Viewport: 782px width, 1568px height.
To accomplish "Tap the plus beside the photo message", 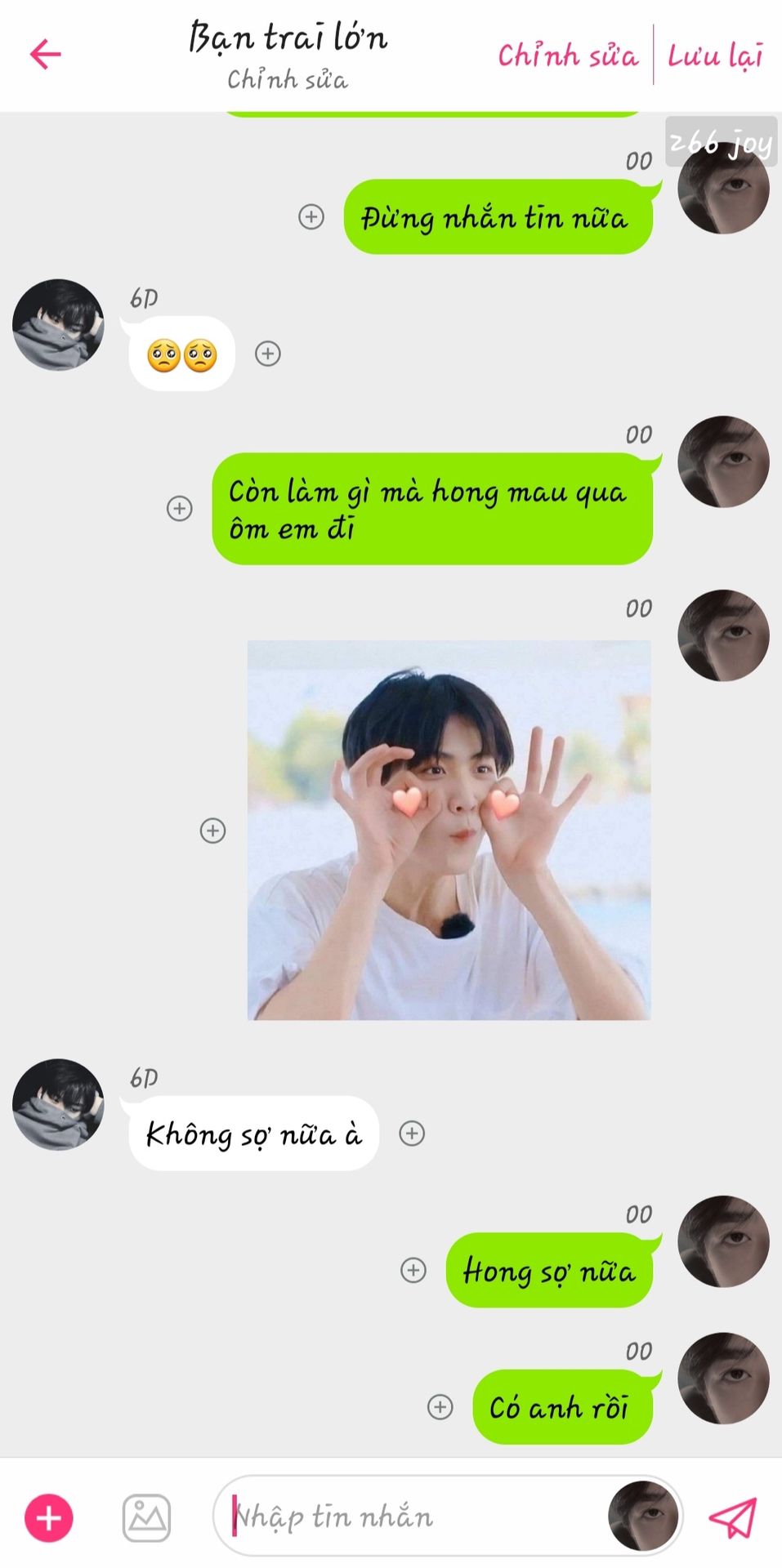I will tap(213, 831).
